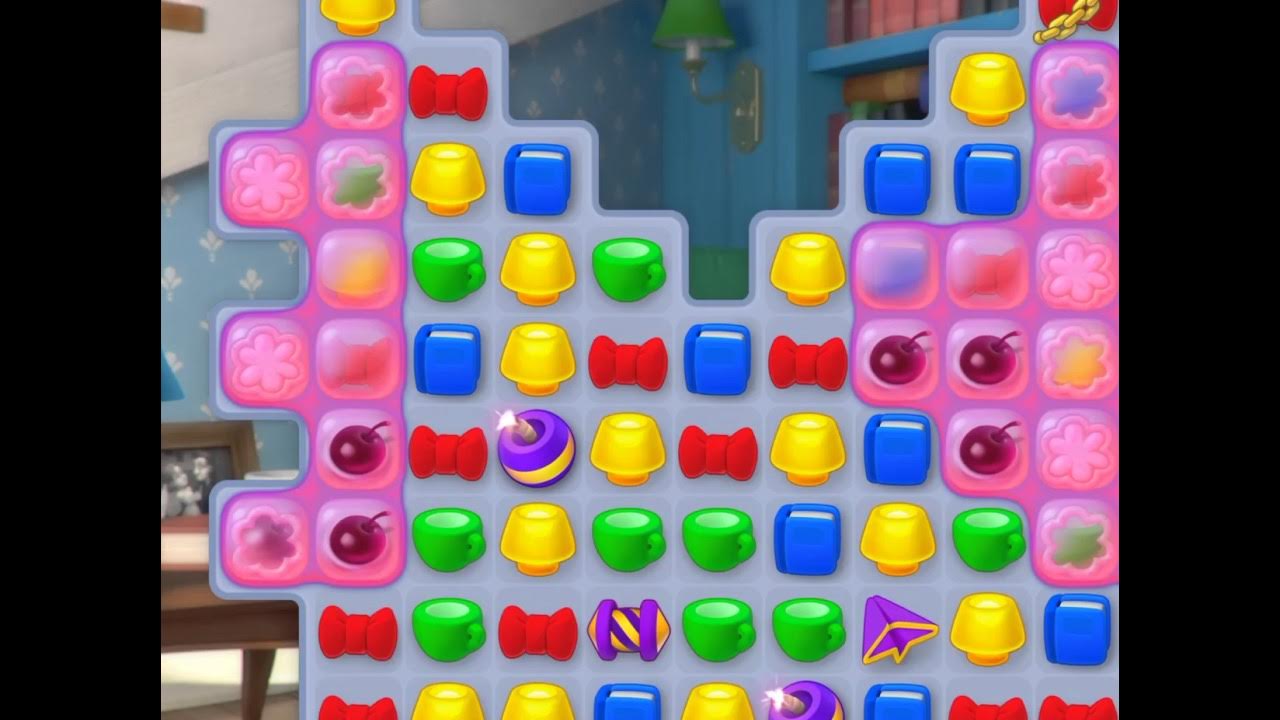This screenshot has height=720, width=1280.
Task: Tap the purple paper plane power-up
Action: (x=897, y=630)
